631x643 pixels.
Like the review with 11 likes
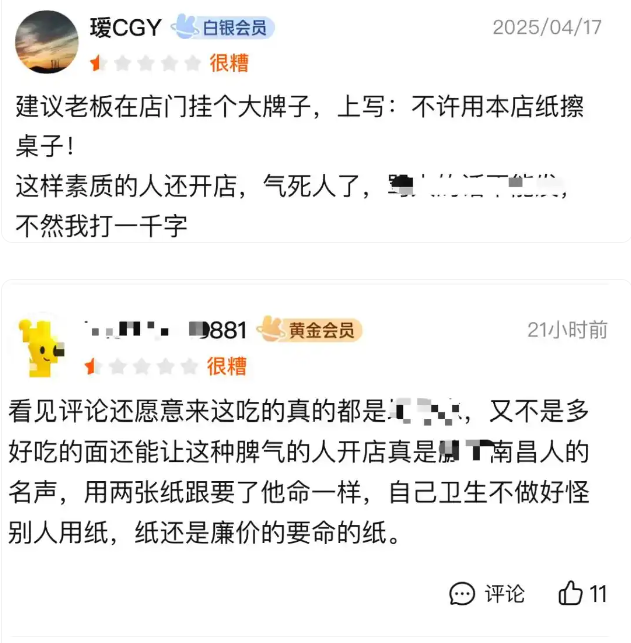(x=583, y=593)
